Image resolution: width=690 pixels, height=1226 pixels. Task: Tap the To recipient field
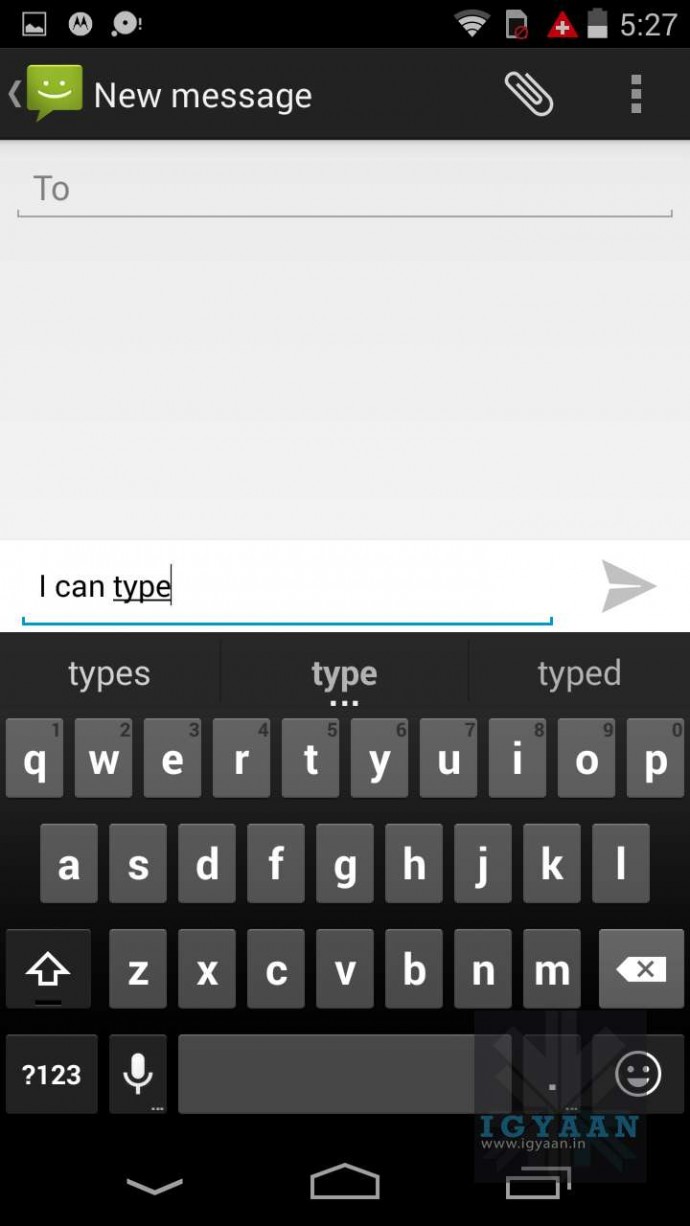(x=344, y=189)
